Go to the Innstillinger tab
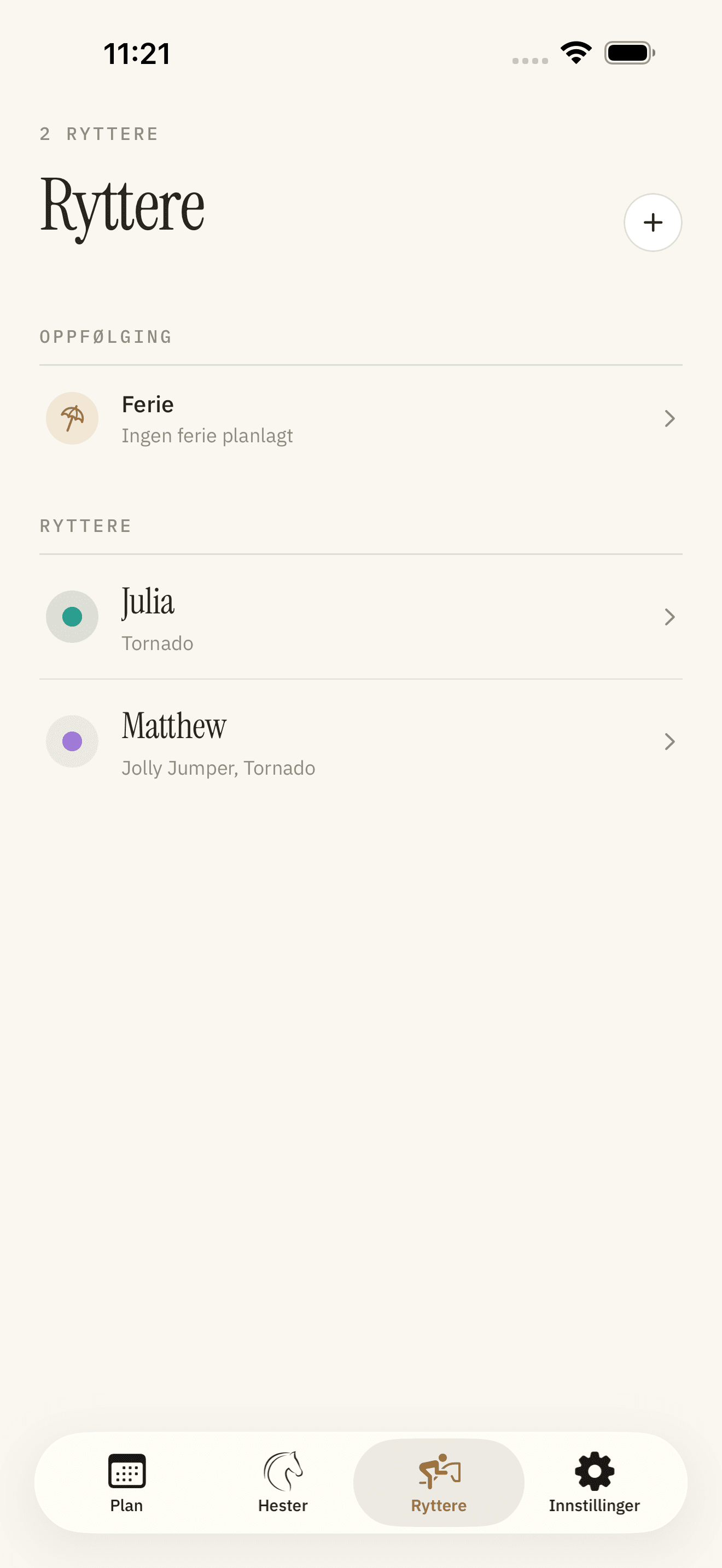Screen dimensions: 722x1568 coord(594,1482)
